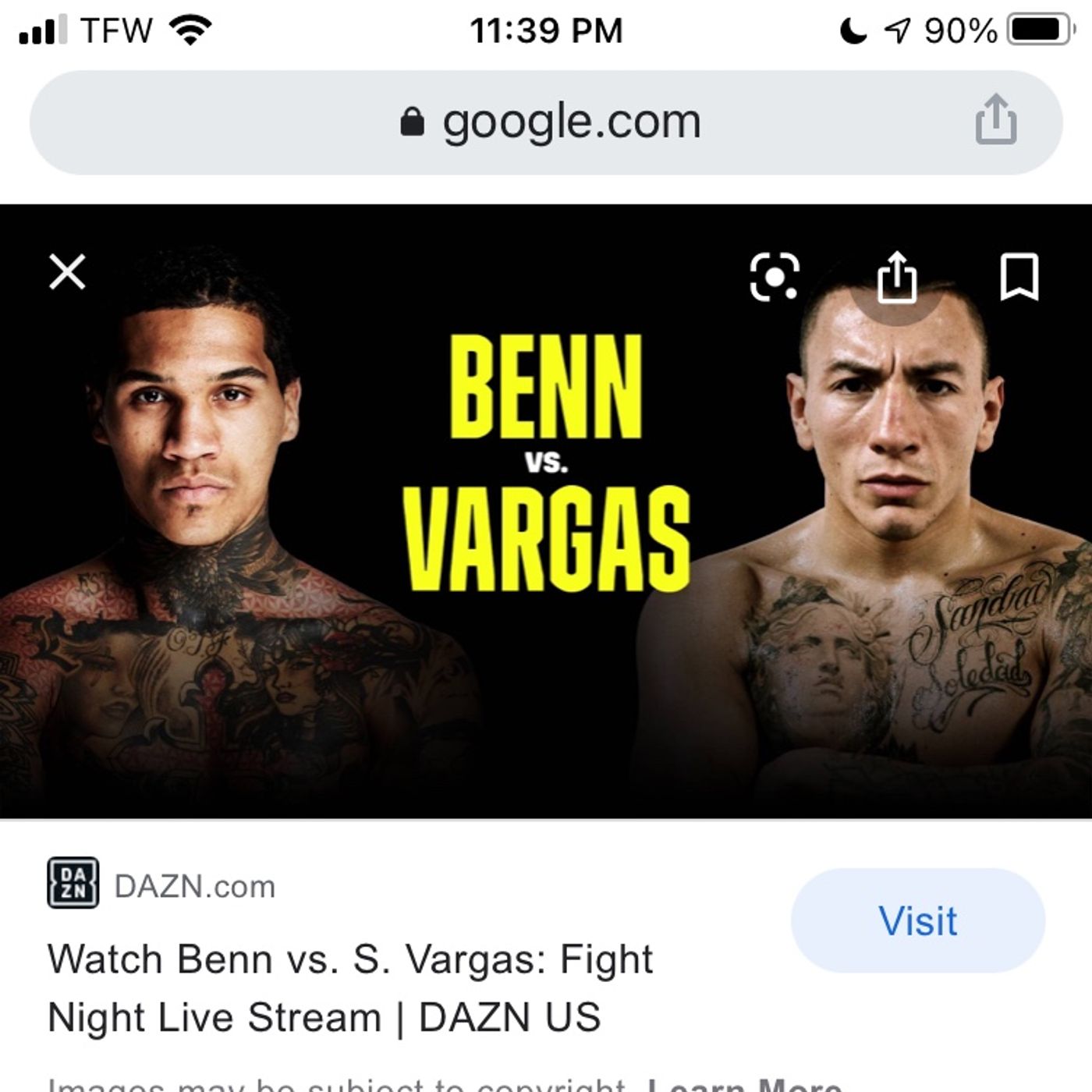
Task: Tap the Visit button for DAZN
Action: pos(917,920)
